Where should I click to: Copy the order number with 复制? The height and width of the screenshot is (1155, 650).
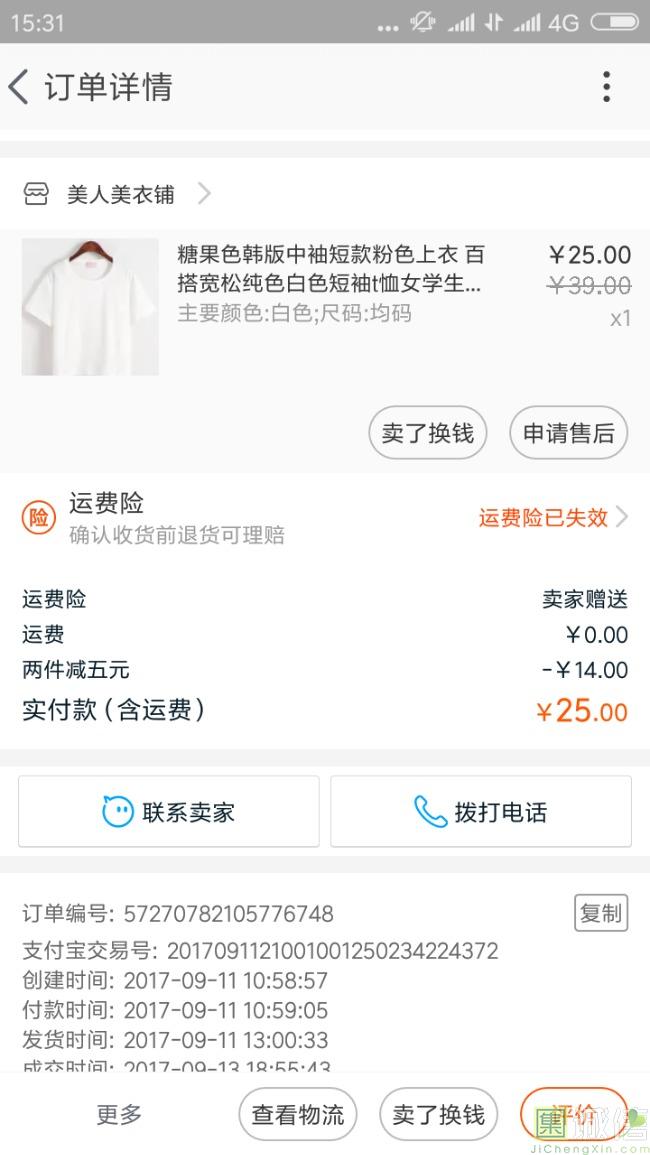tap(600, 912)
